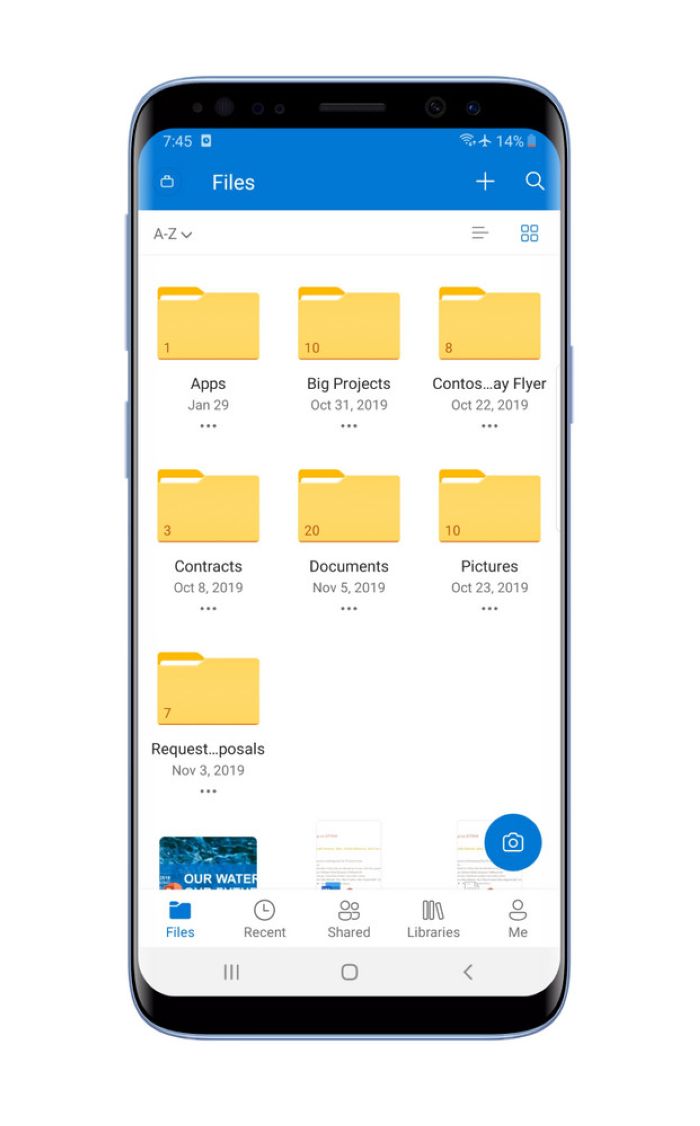The image size is (700, 1126).
Task: Expand the A-Z sort dropdown
Action: [172, 234]
